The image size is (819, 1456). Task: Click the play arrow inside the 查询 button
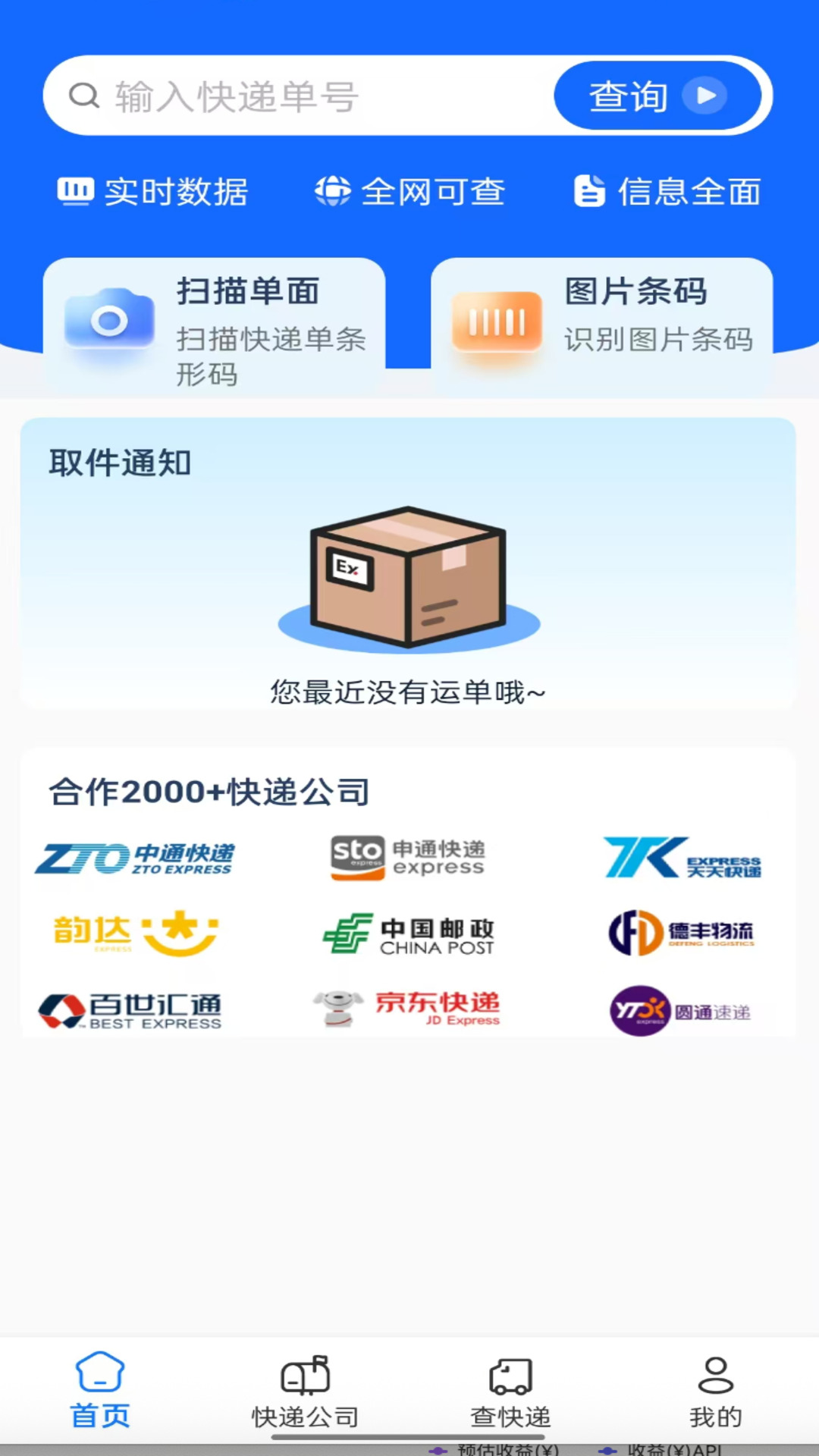pyautogui.click(x=706, y=96)
